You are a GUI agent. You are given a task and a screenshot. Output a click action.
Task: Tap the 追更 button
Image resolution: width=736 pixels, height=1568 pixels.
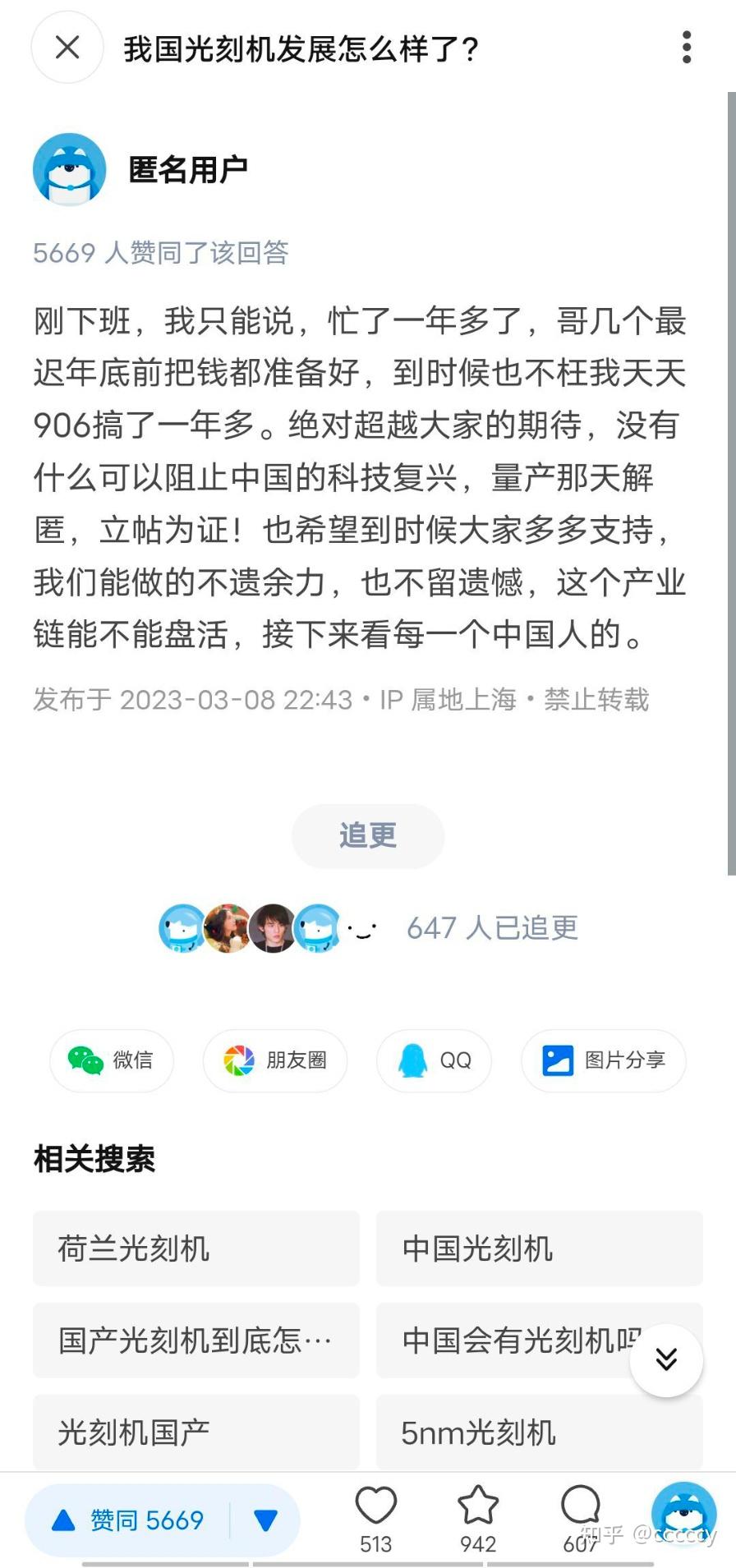pos(368,835)
